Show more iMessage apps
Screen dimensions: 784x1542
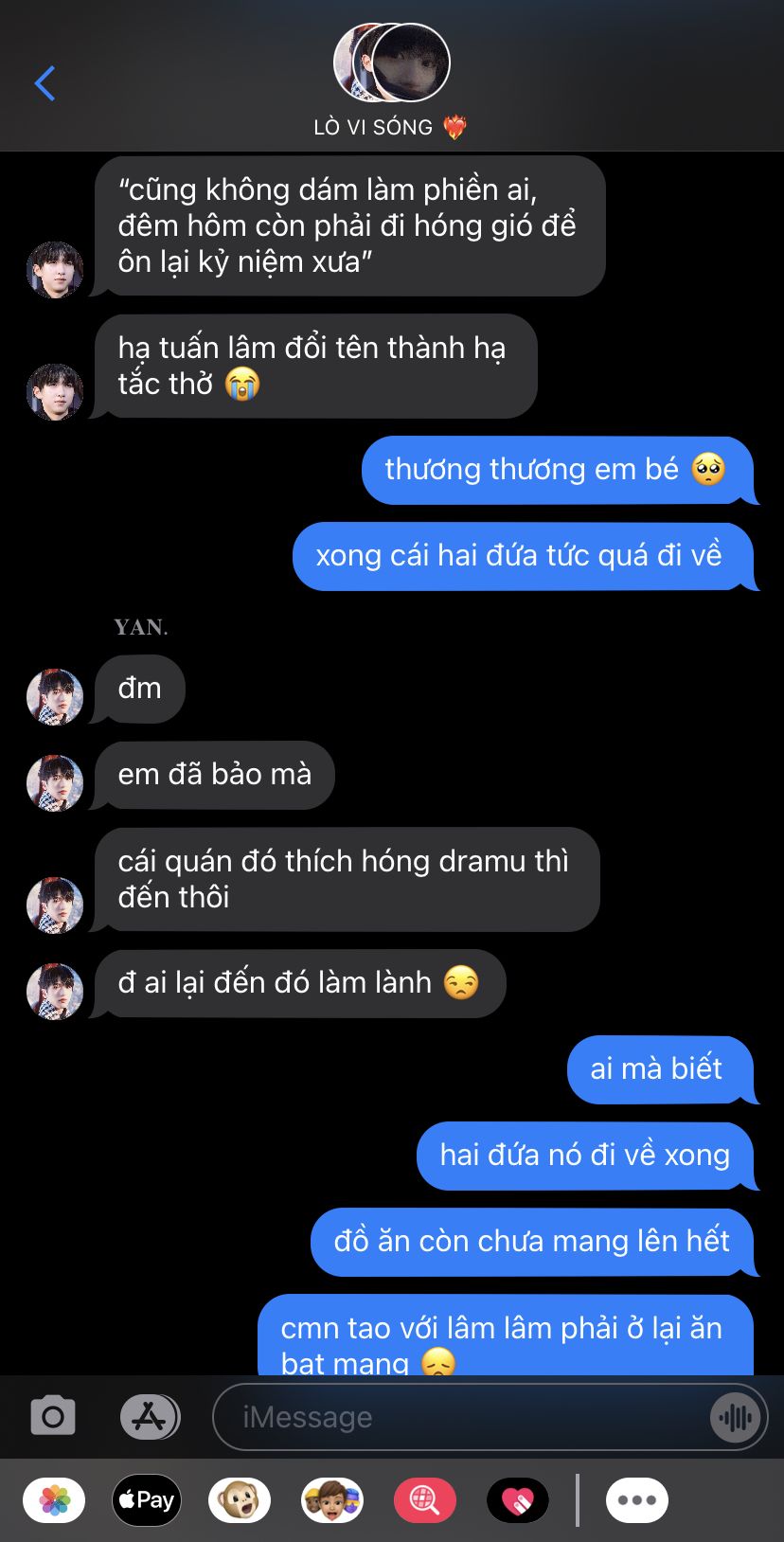637,1500
